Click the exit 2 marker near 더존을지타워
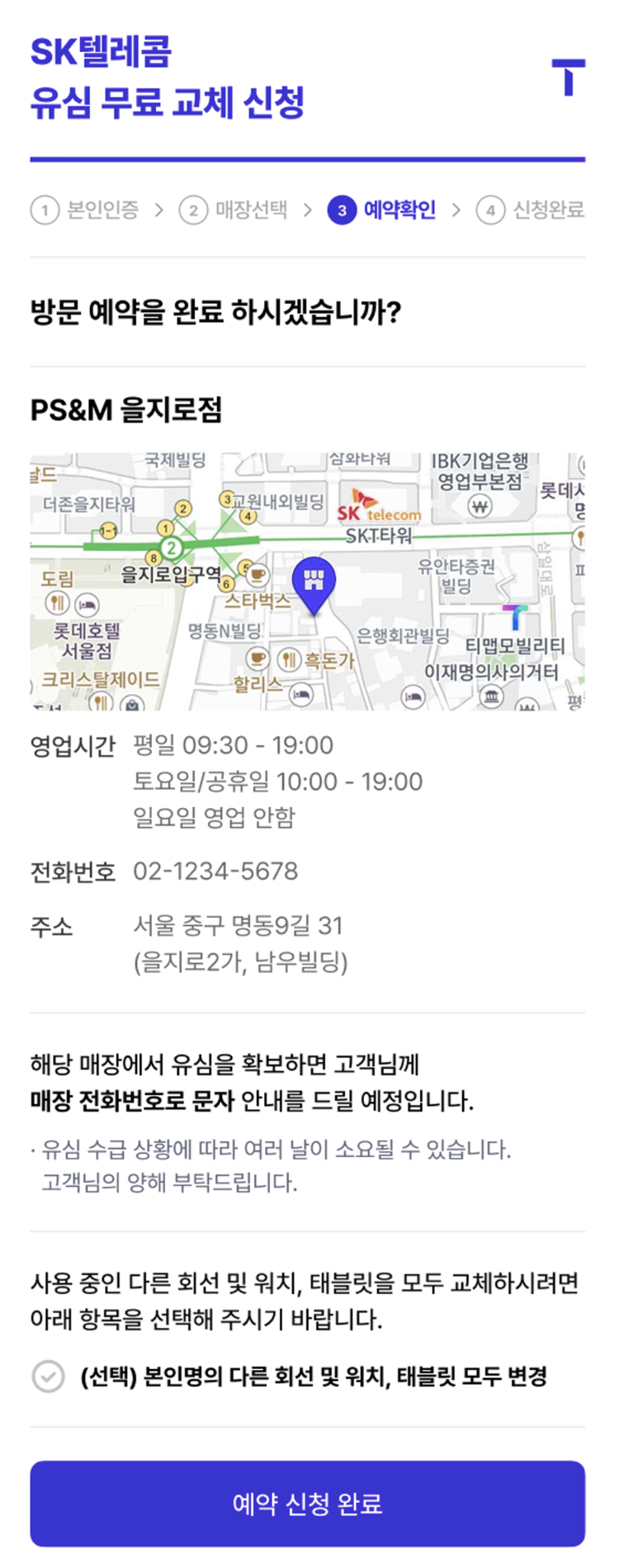 click(x=182, y=507)
